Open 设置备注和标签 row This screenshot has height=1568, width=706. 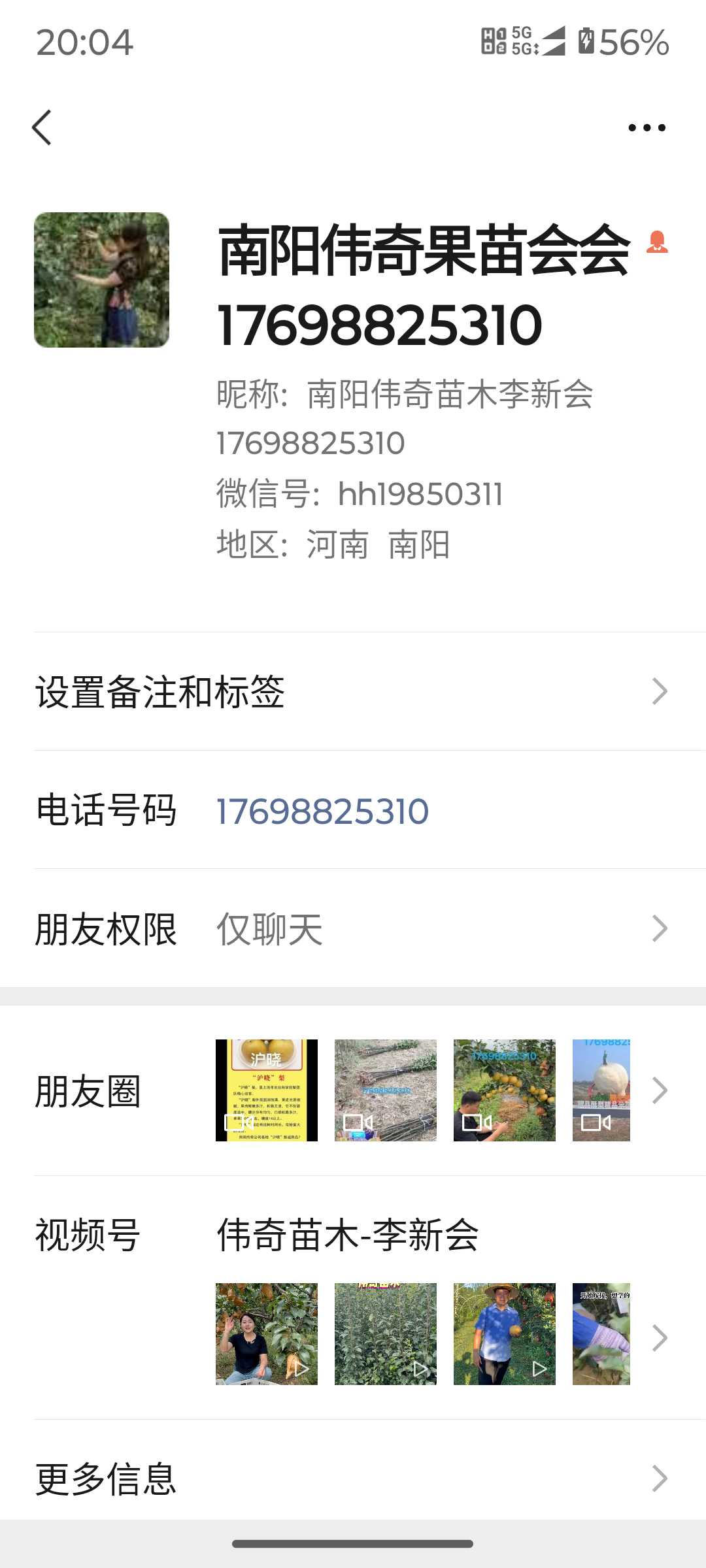pos(353,691)
